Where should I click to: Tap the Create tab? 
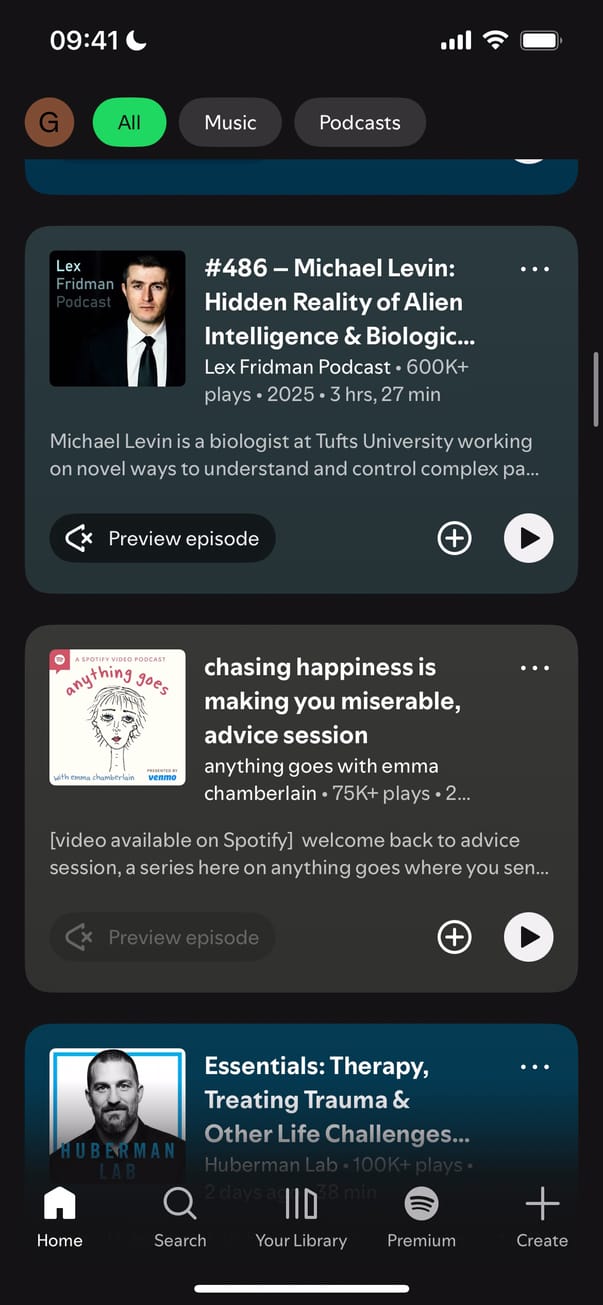(x=542, y=1217)
